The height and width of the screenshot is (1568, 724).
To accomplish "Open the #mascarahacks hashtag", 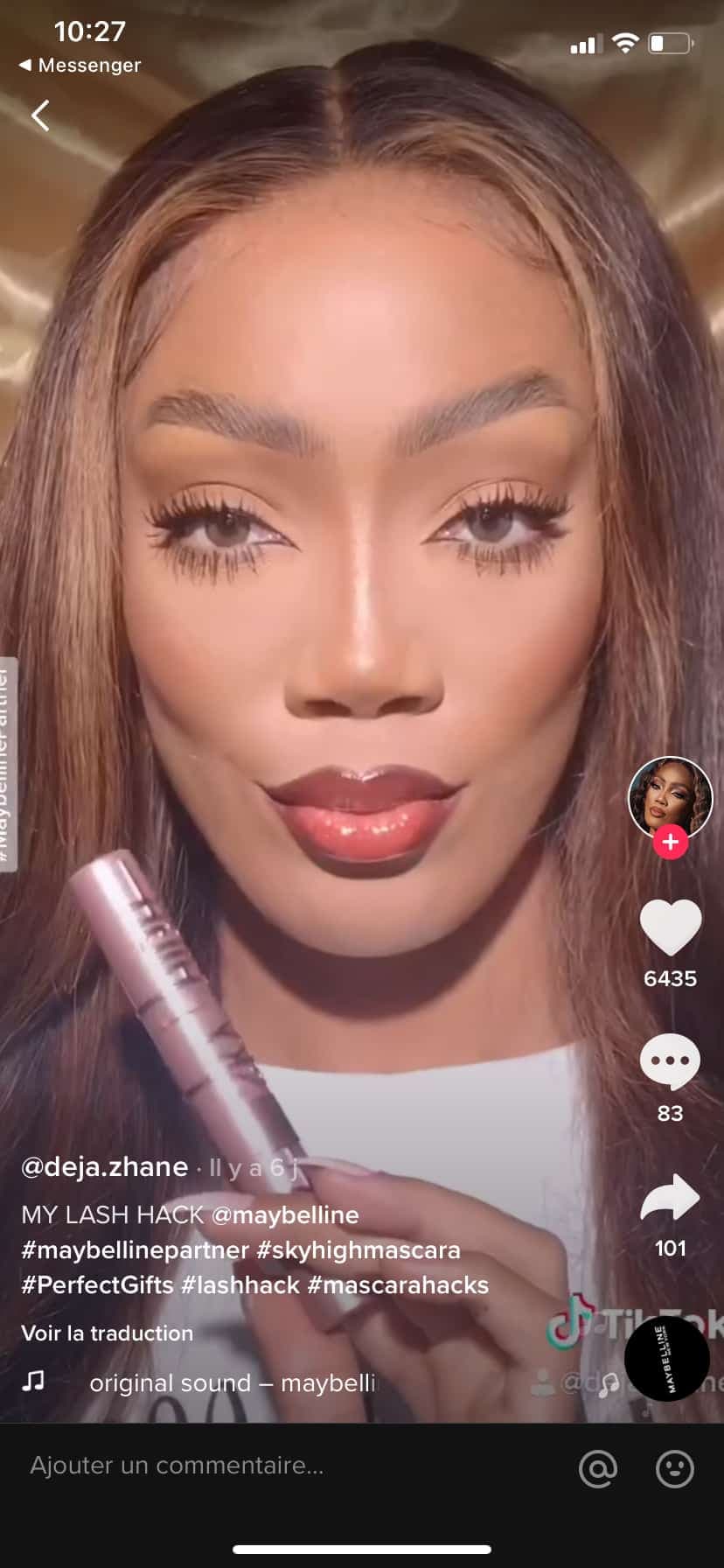I will (398, 1284).
